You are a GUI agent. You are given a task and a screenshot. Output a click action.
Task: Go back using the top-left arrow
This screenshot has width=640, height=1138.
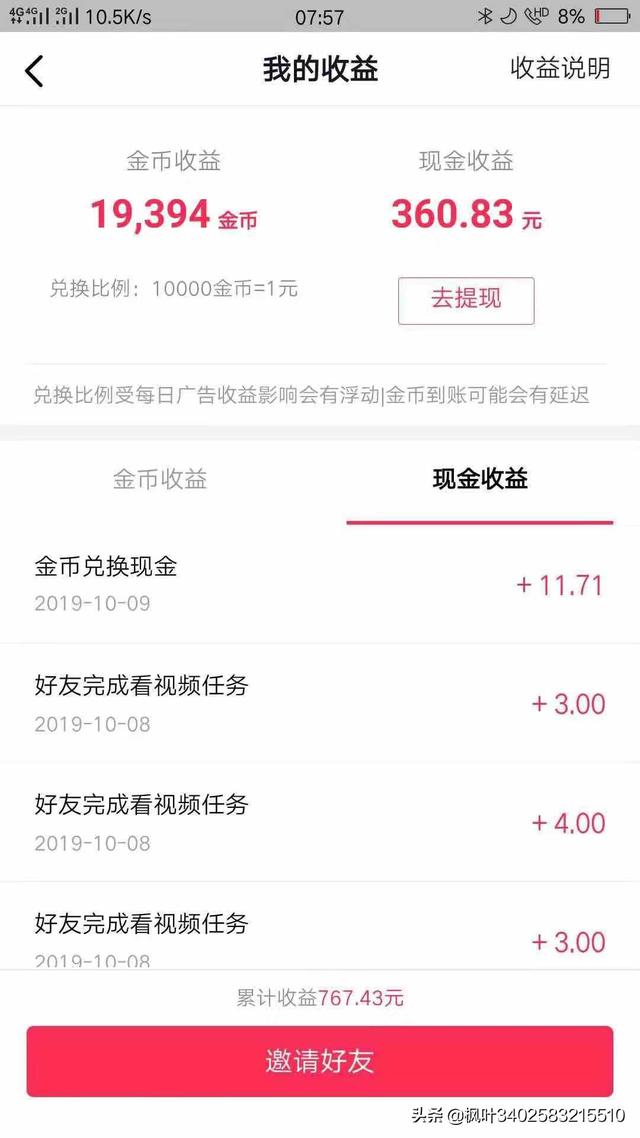(35, 70)
